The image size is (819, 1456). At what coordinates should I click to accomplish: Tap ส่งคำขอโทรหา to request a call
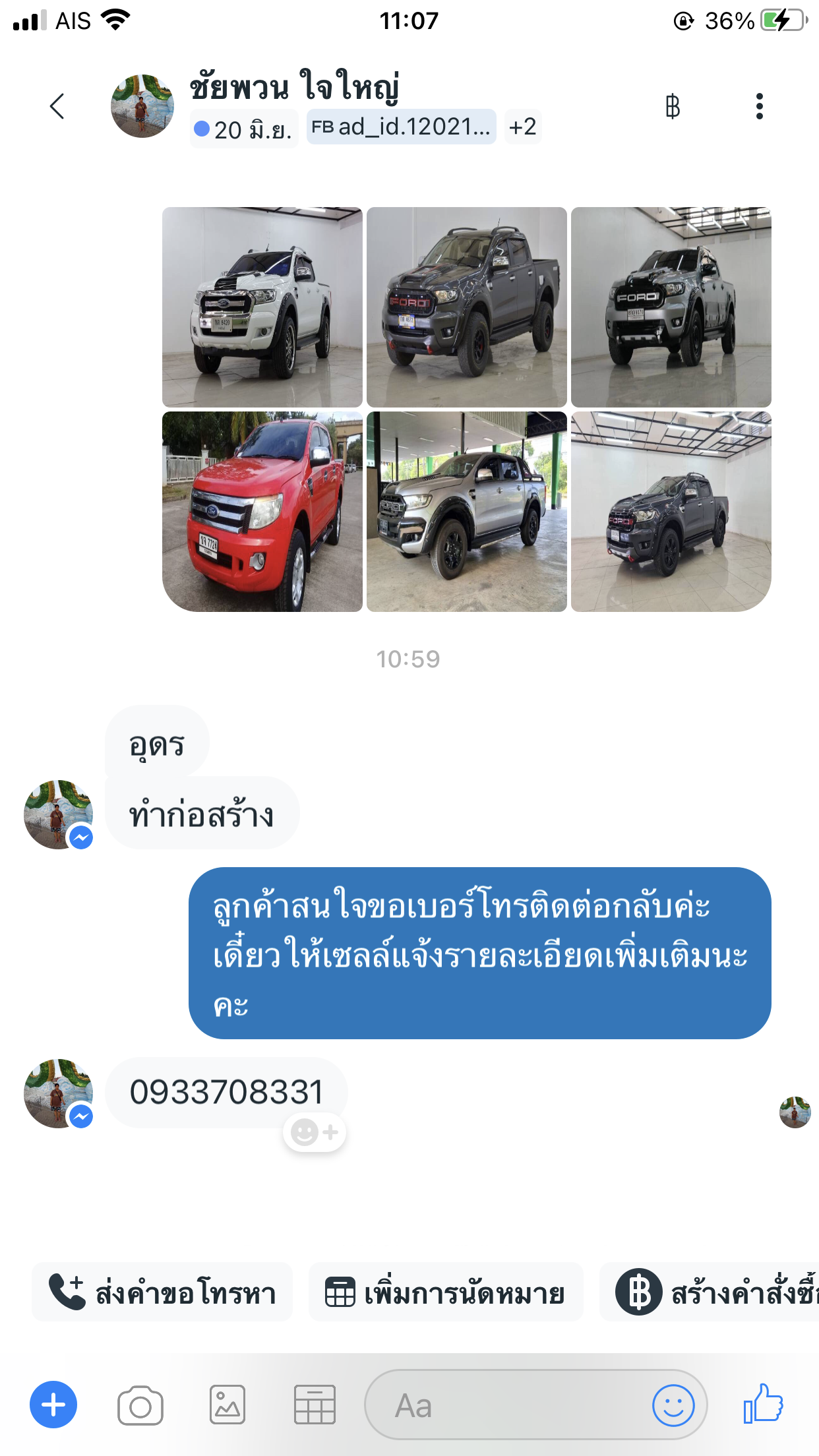pos(162,1292)
